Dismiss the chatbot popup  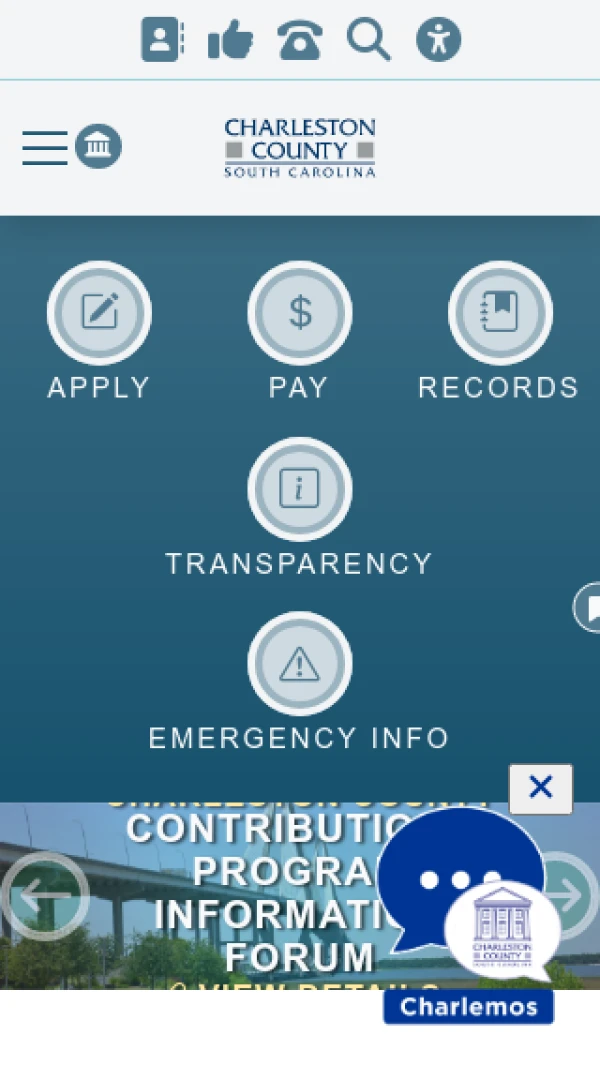[540, 788]
